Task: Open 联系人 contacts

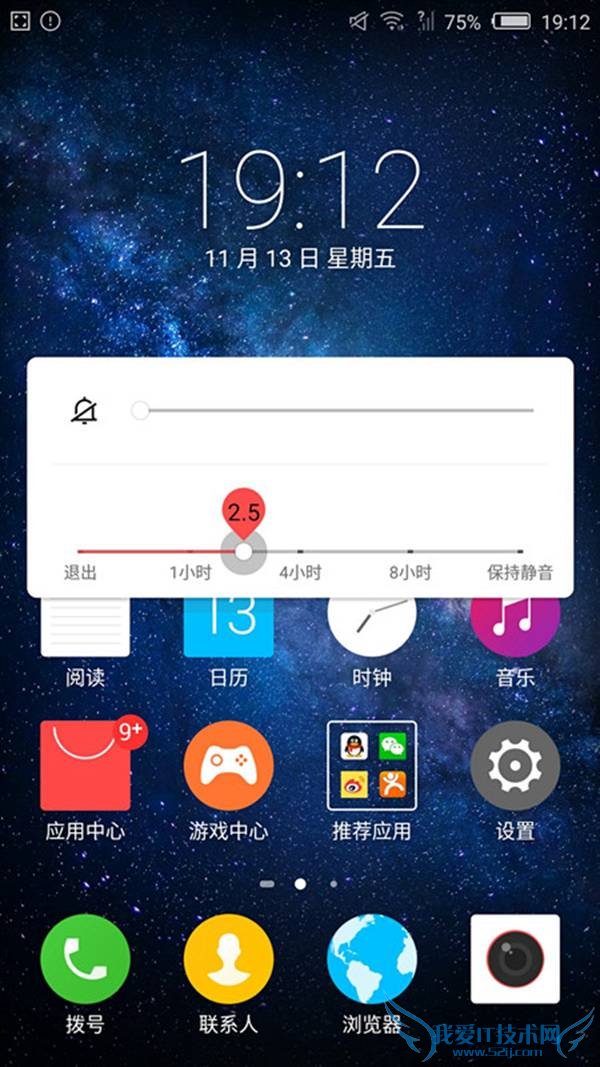Action: tap(228, 959)
